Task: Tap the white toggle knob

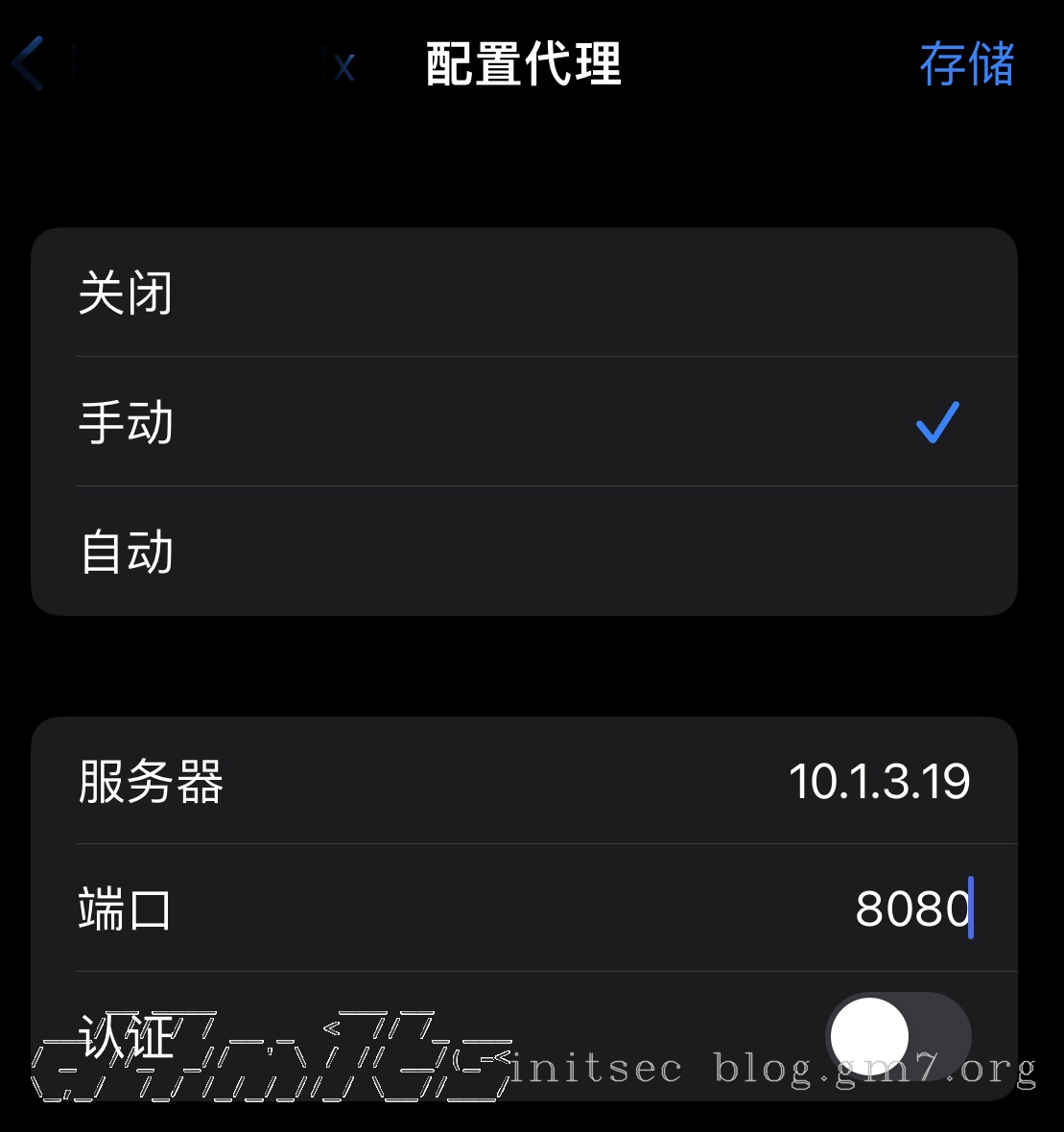Action: [x=866, y=1036]
